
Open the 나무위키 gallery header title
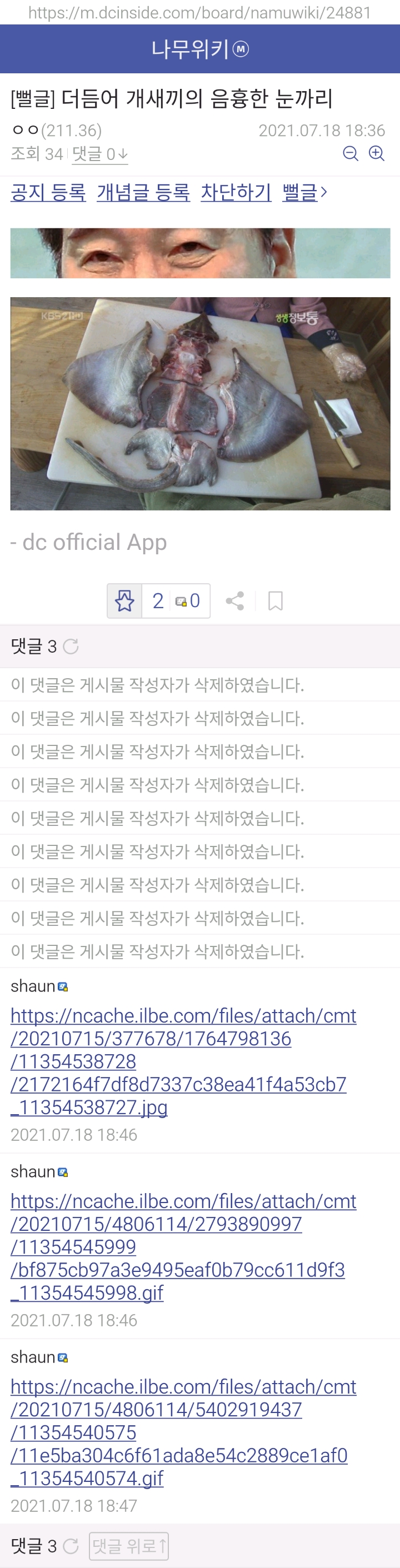click(199, 49)
